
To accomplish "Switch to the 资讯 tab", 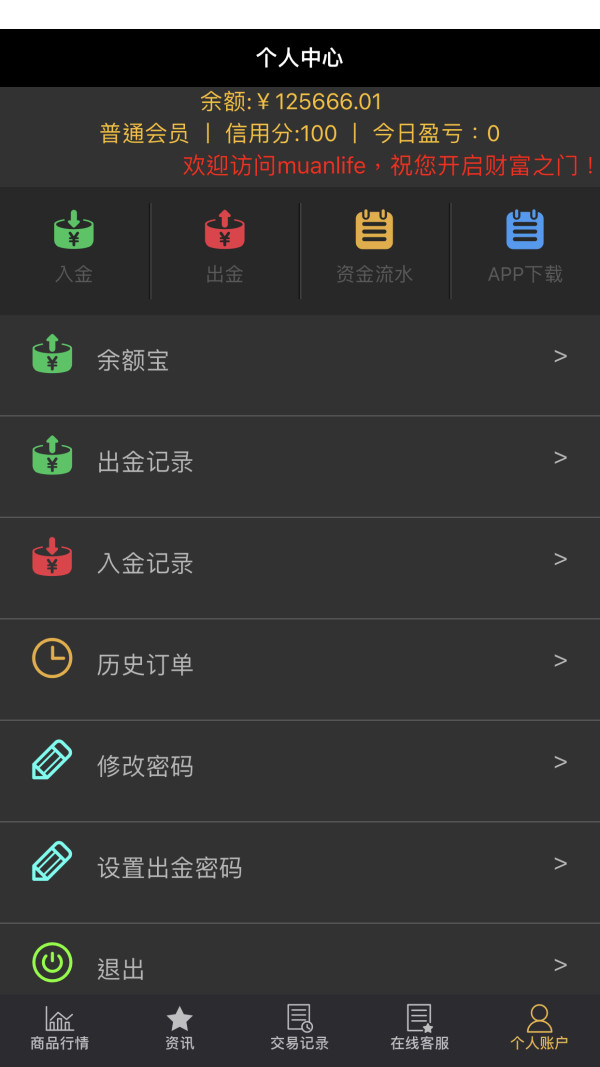I will [180, 1028].
